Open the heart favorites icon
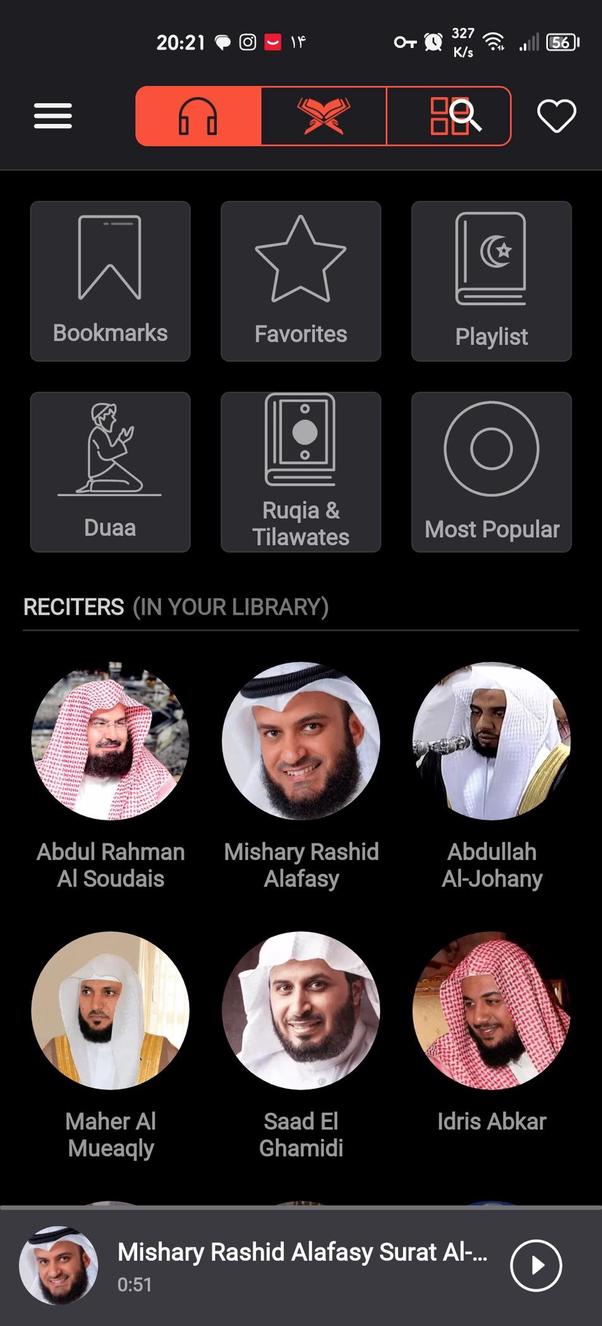Viewport: 602px width, 1326px height. click(556, 116)
